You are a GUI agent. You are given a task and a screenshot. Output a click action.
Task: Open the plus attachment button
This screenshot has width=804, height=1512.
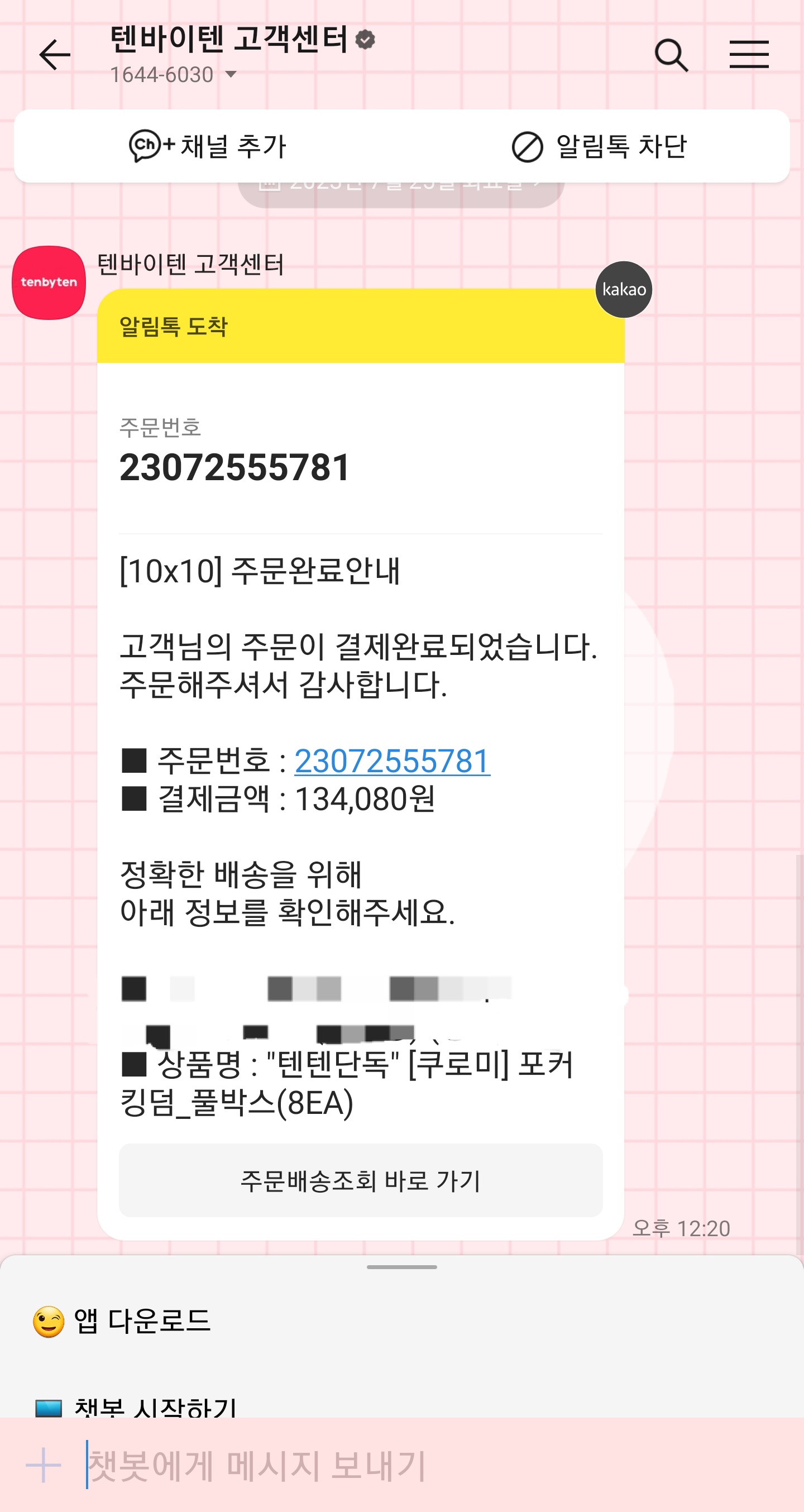(44, 1465)
